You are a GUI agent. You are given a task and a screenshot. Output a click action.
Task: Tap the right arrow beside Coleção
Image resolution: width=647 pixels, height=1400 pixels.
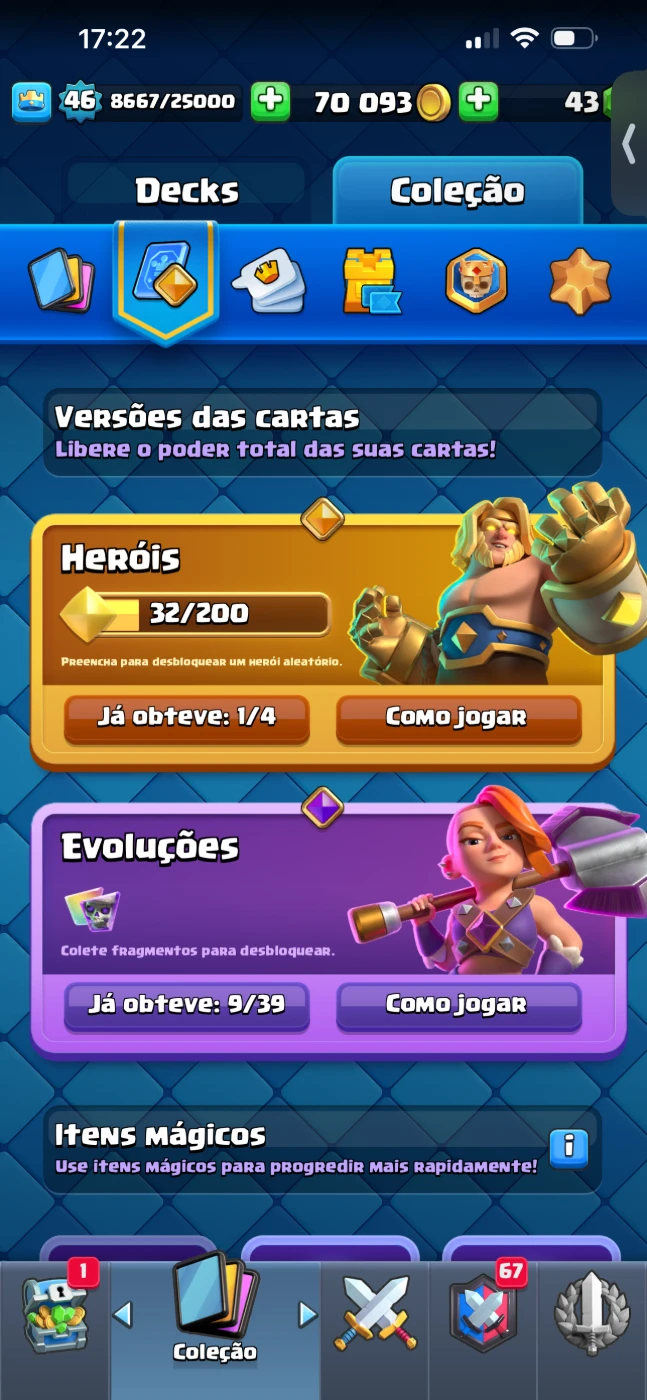click(308, 1314)
